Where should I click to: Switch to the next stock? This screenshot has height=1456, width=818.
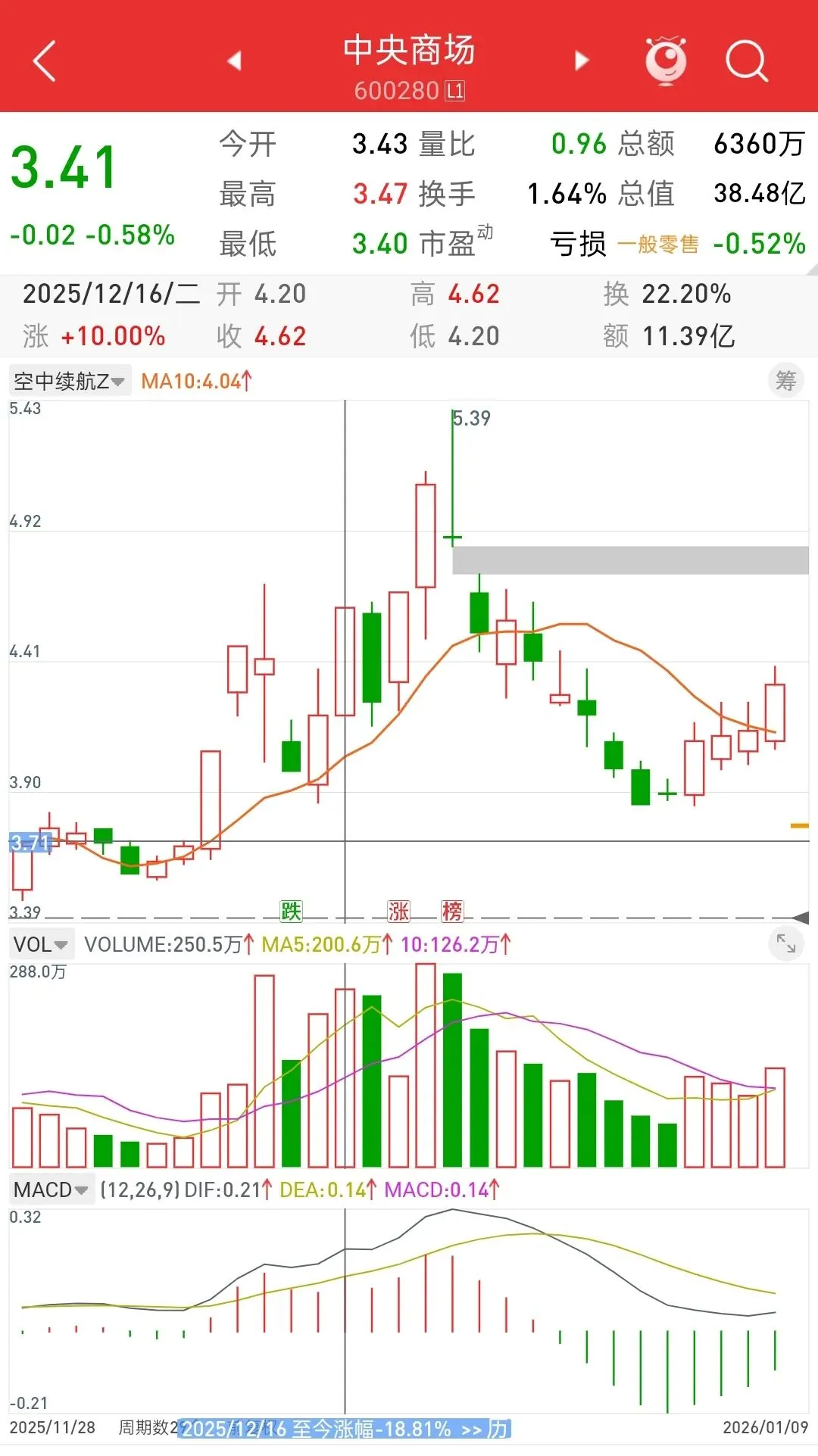(582, 61)
